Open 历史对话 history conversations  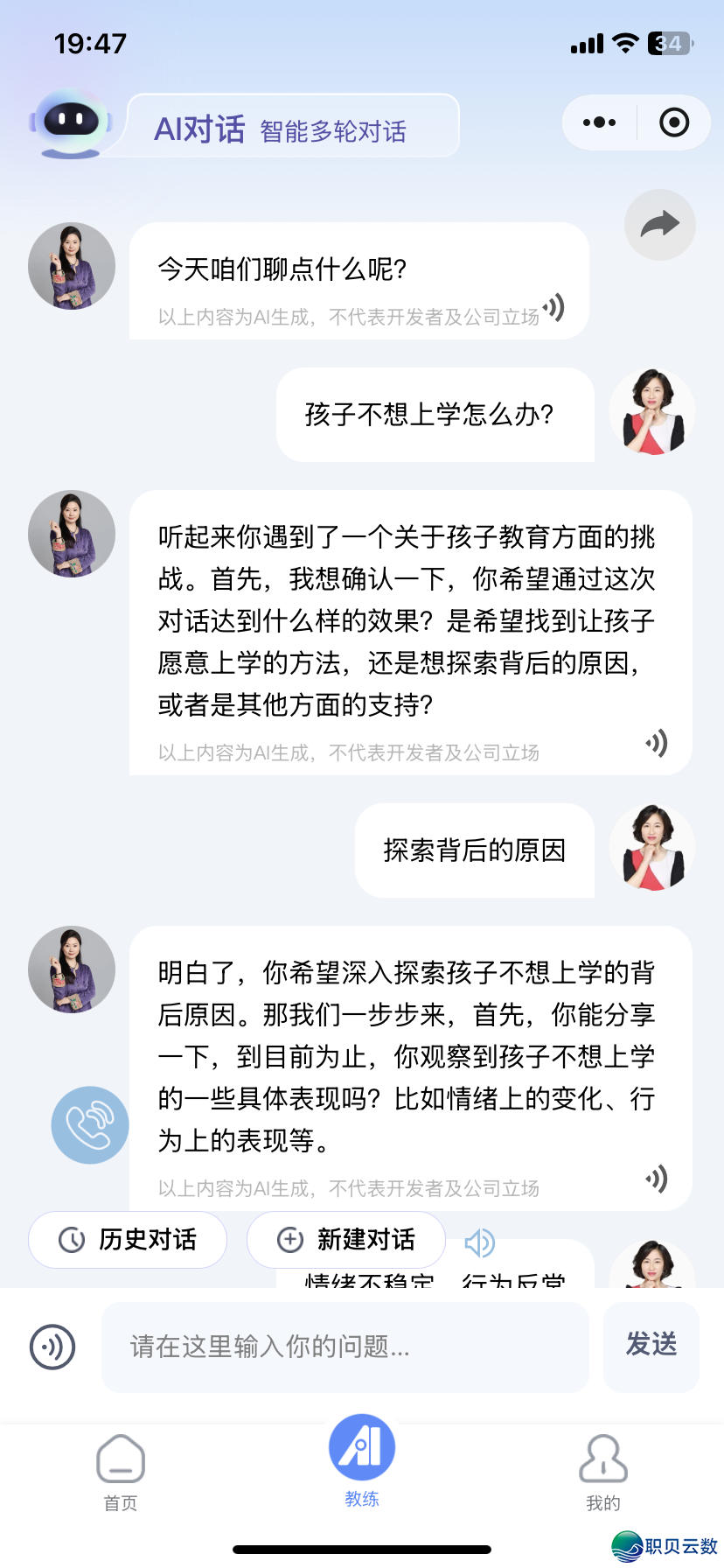(128, 1239)
